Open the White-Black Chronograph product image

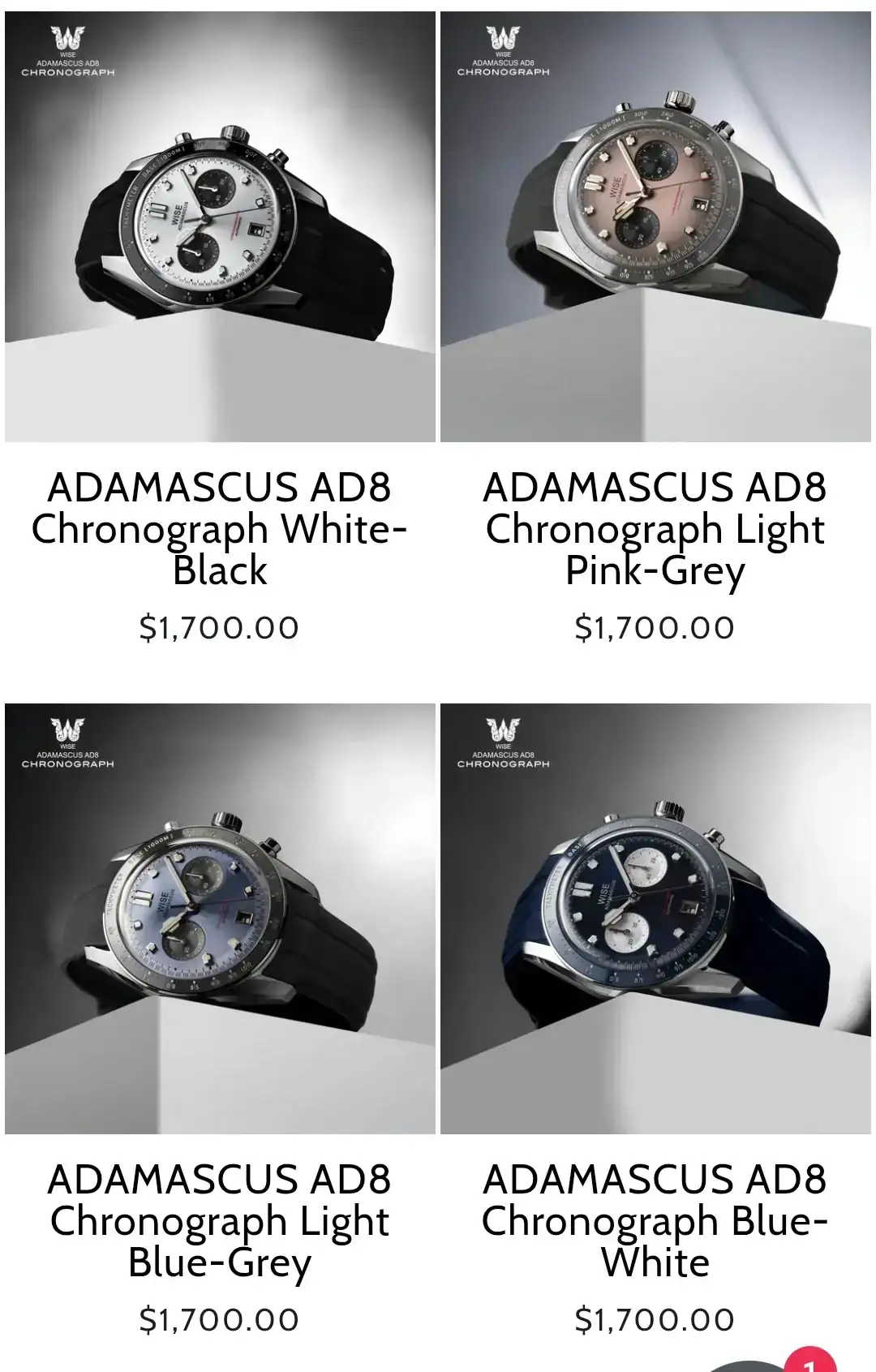point(220,226)
